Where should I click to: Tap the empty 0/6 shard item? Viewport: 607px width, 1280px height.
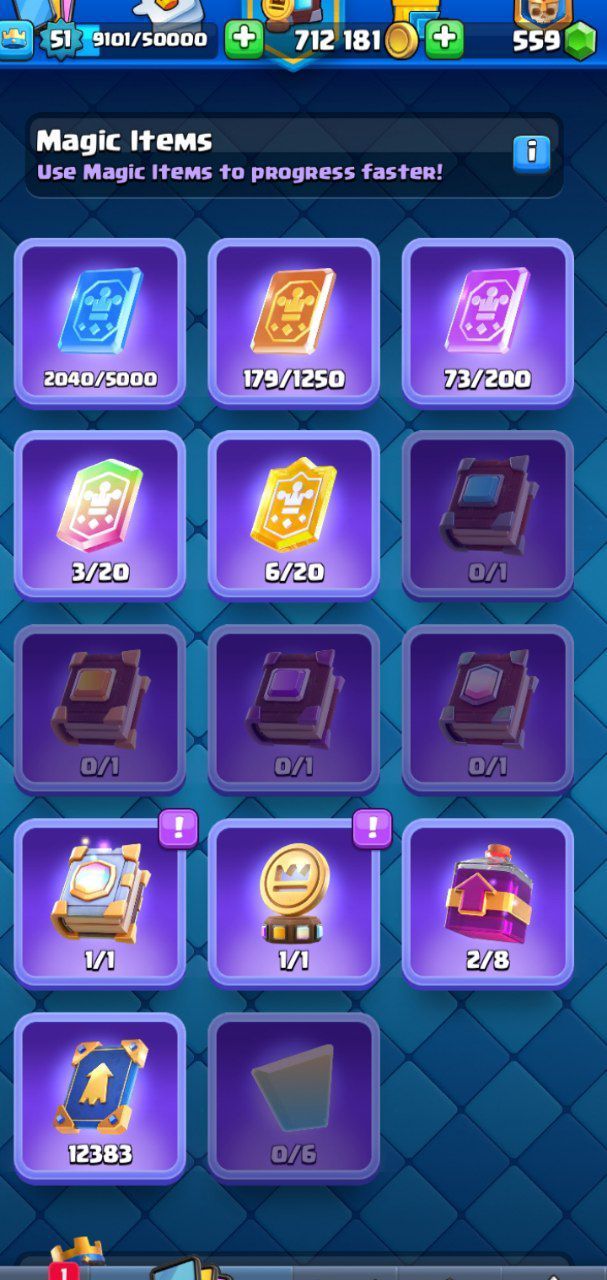(294, 1097)
